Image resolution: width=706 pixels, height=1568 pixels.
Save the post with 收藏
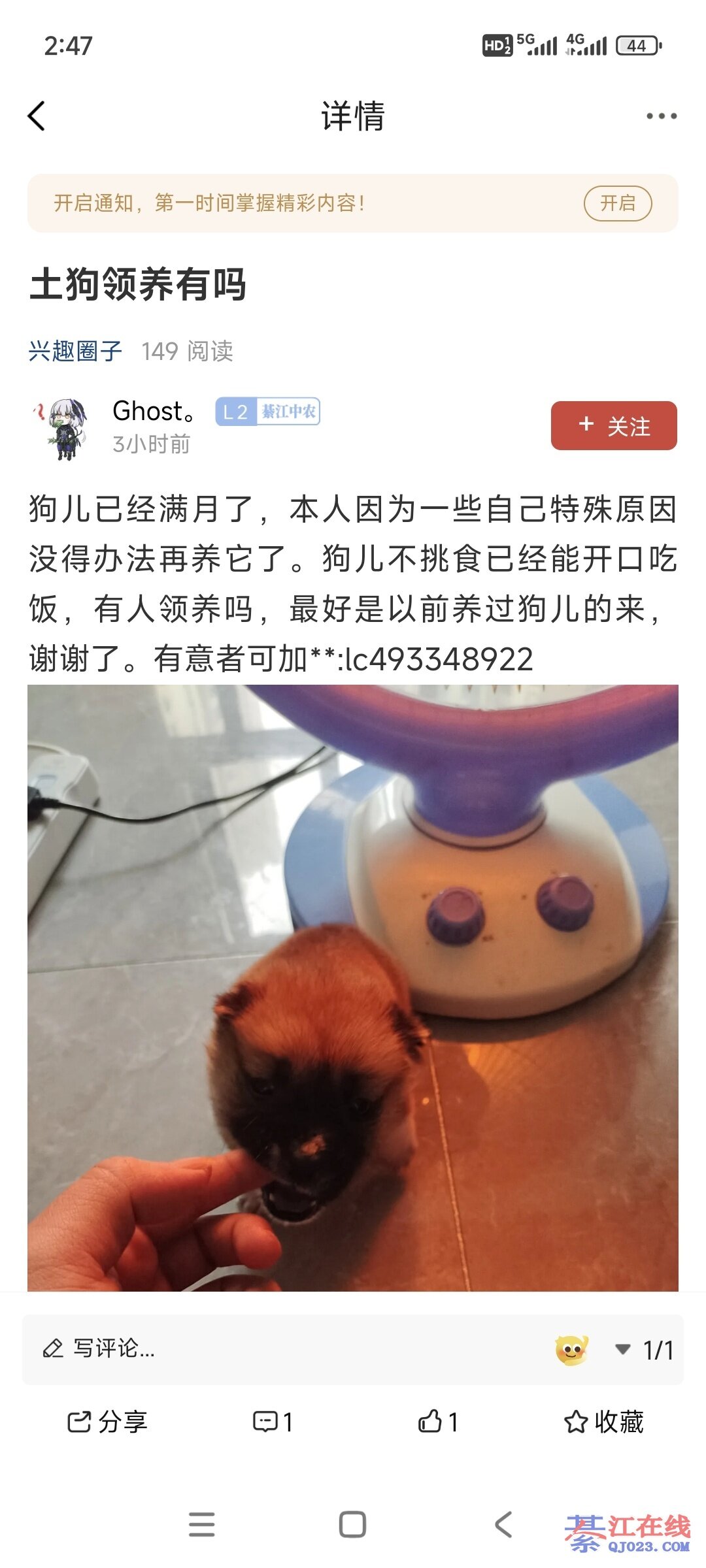[x=603, y=1422]
